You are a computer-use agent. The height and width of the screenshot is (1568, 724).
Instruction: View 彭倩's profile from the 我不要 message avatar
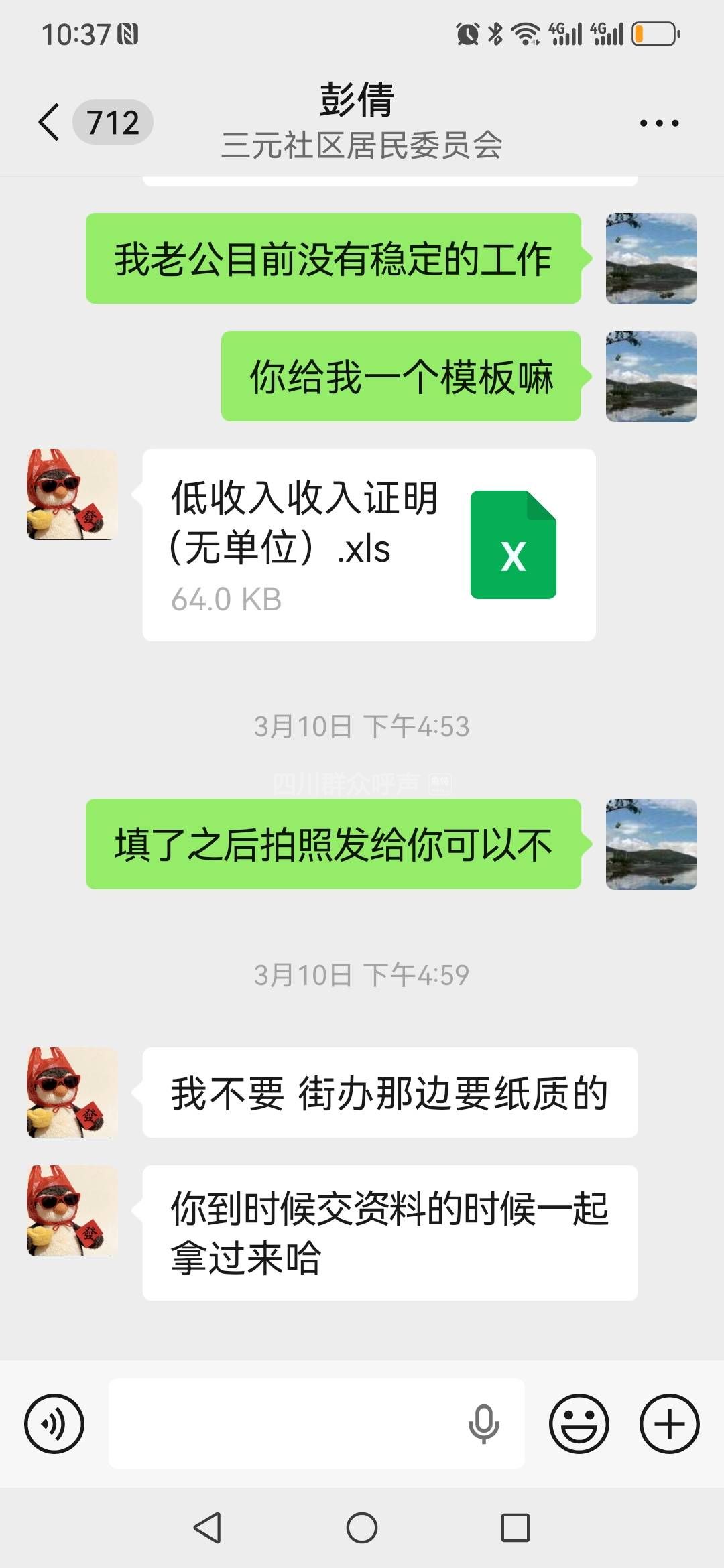(72, 1093)
